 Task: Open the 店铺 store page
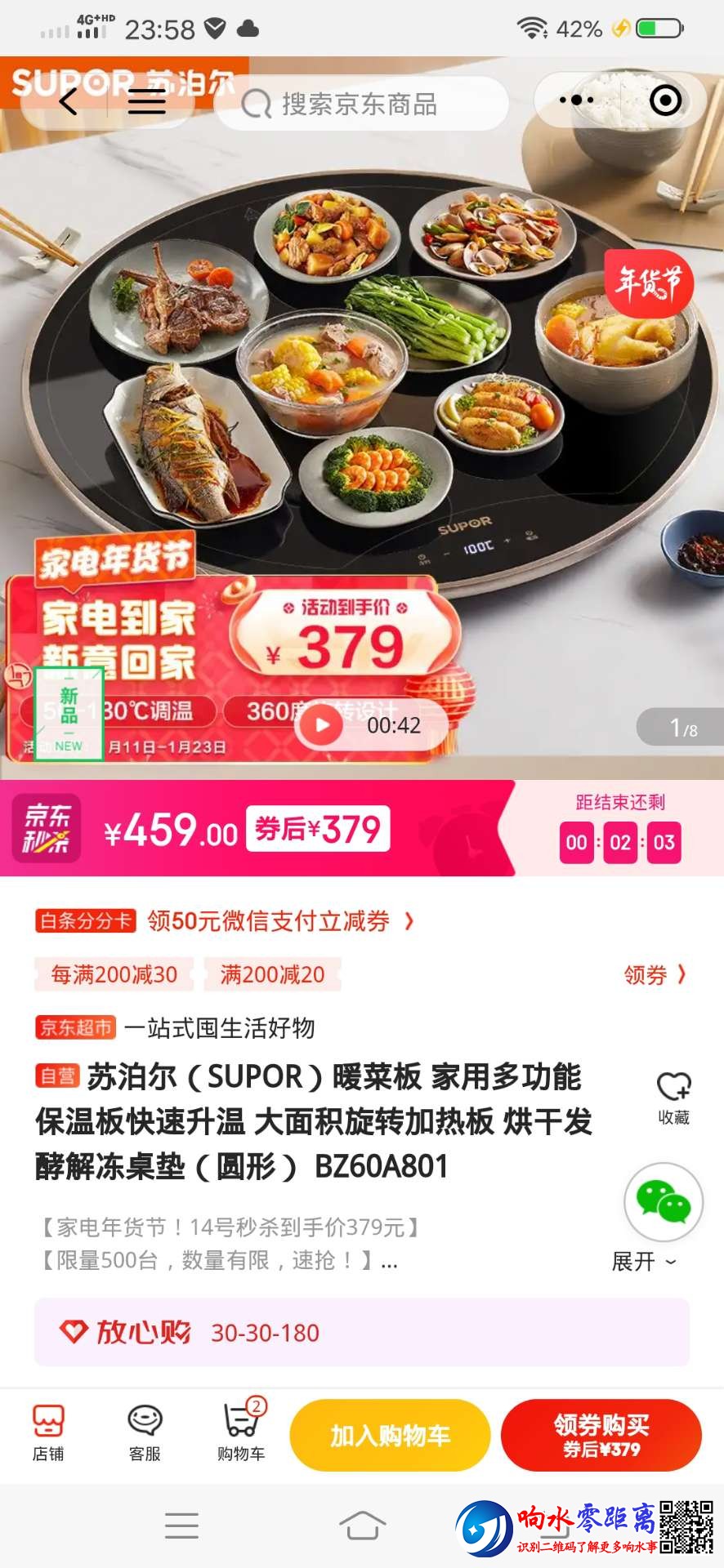48,1432
